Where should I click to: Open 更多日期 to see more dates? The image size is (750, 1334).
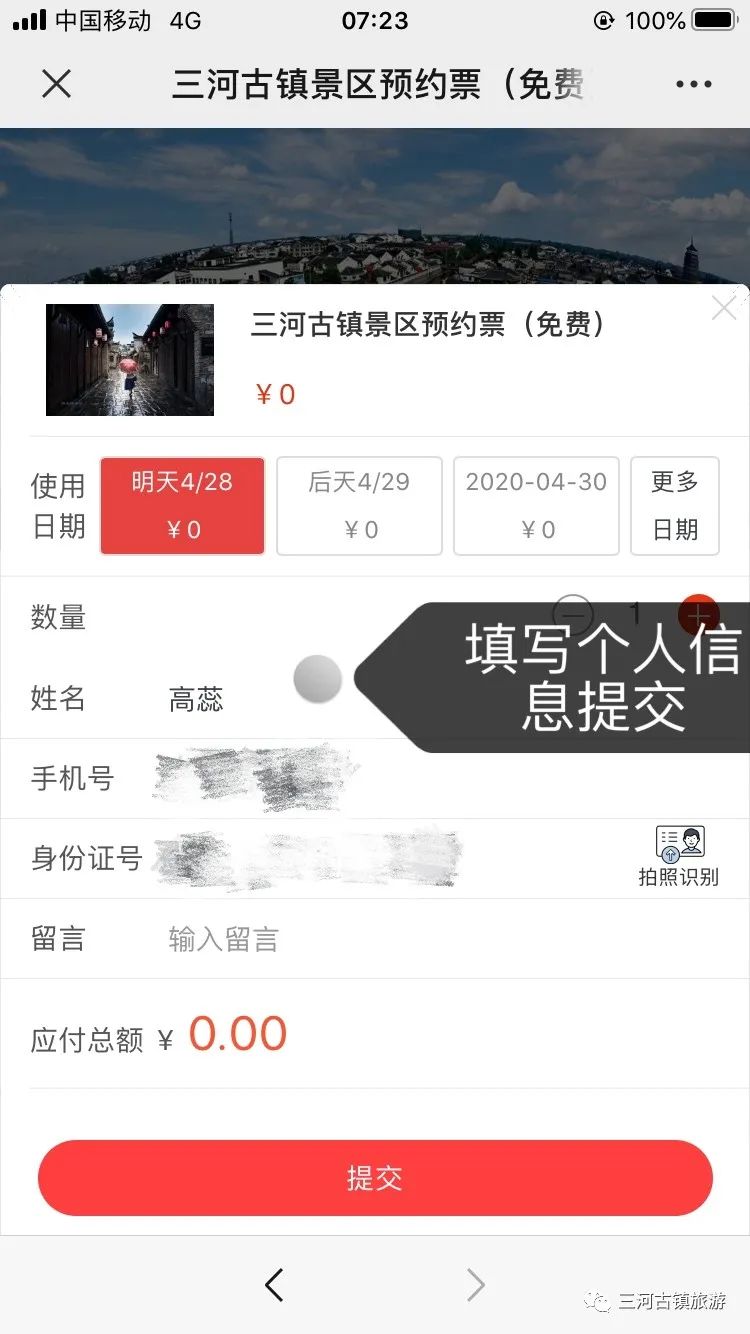click(675, 505)
